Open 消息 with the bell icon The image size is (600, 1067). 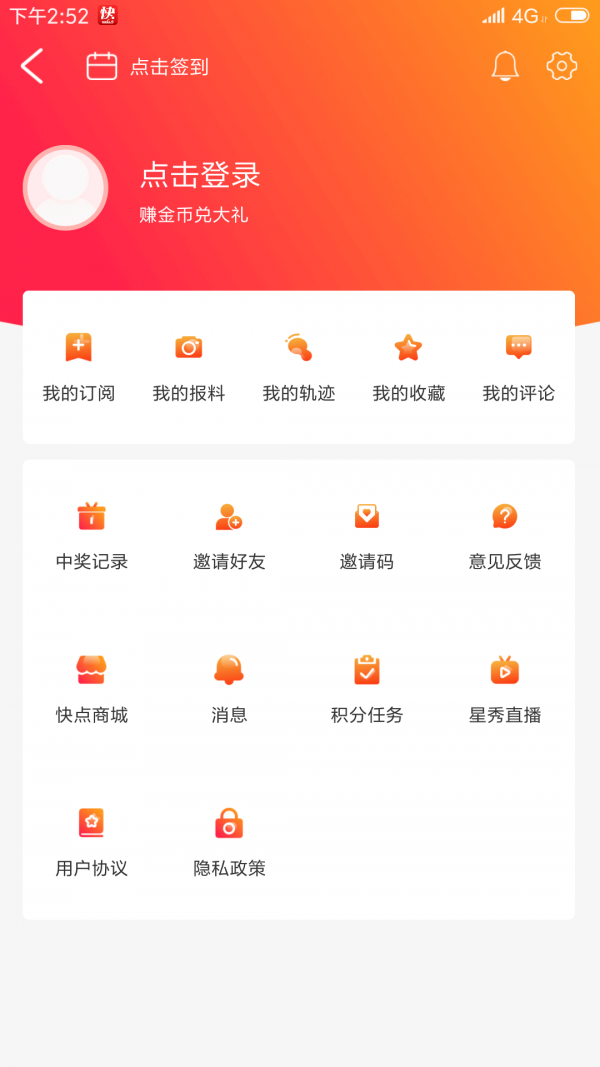229,688
